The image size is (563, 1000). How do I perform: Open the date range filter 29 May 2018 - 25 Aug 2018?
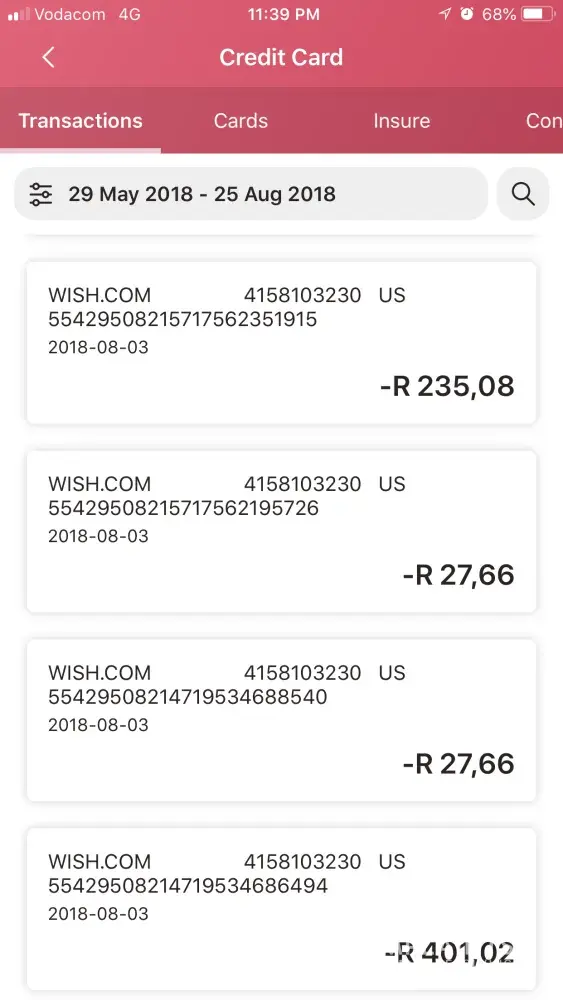tap(251, 194)
